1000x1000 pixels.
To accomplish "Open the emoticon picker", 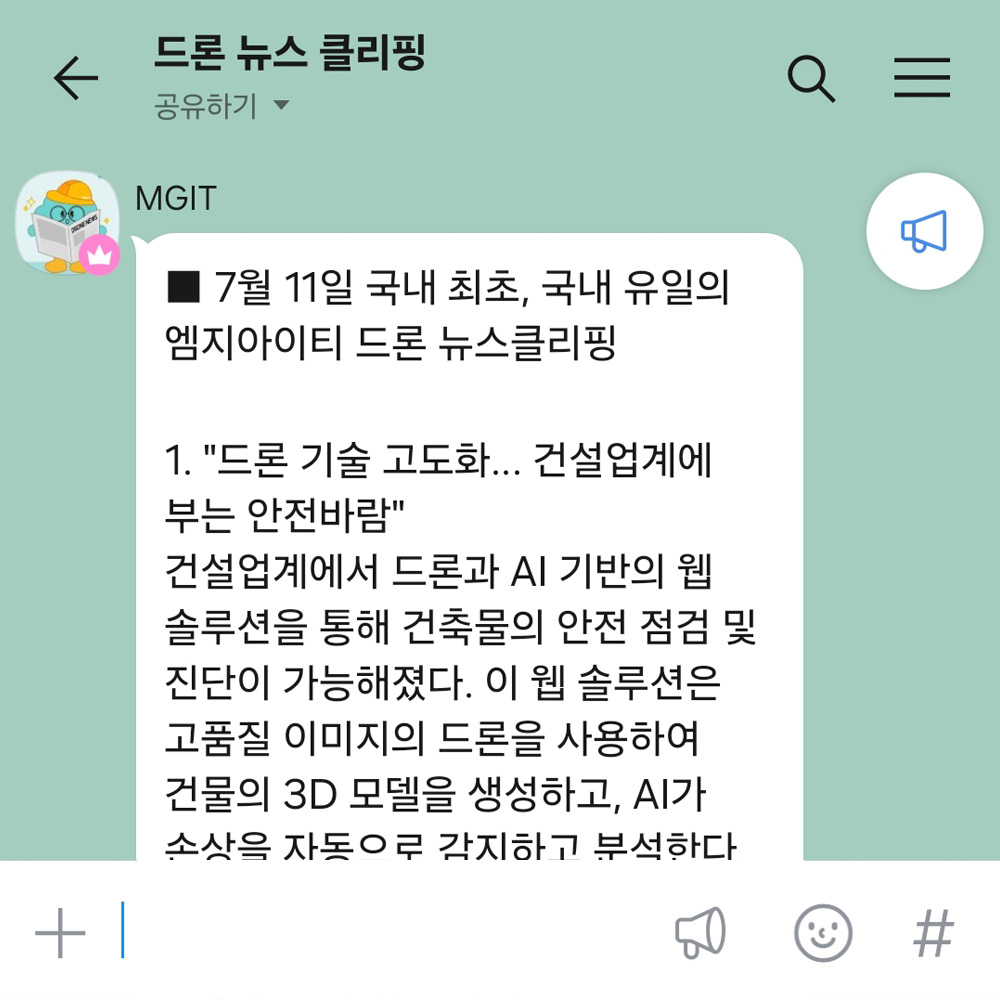I will pos(822,933).
